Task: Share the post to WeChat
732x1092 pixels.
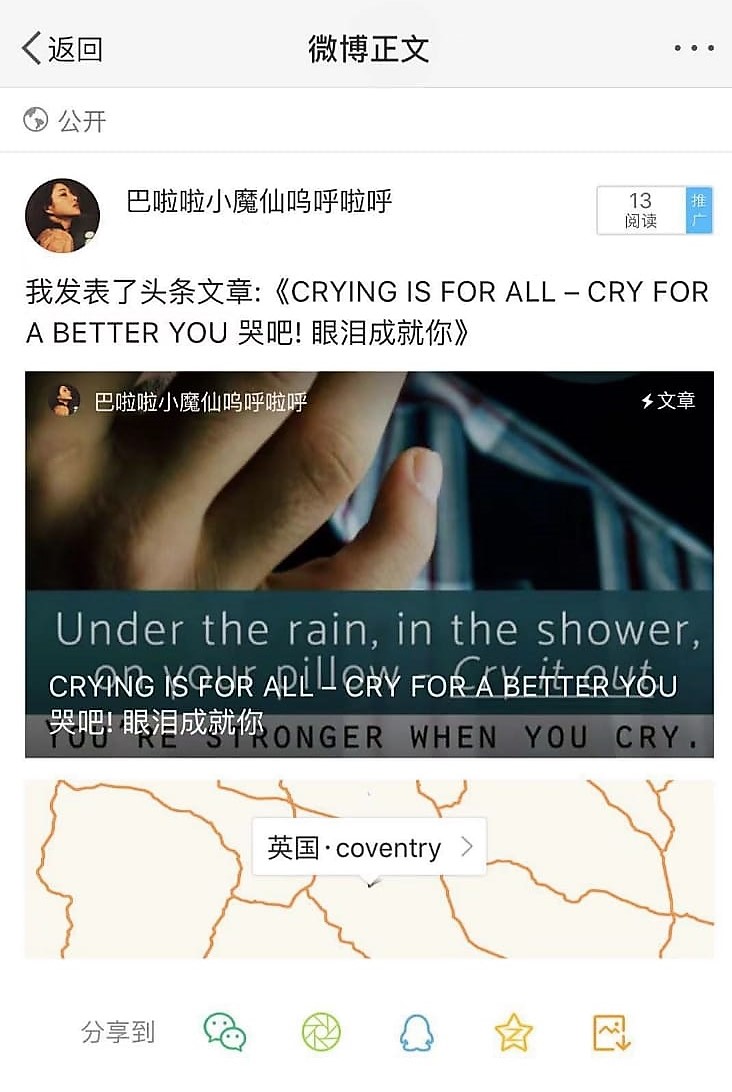Action: point(224,1032)
